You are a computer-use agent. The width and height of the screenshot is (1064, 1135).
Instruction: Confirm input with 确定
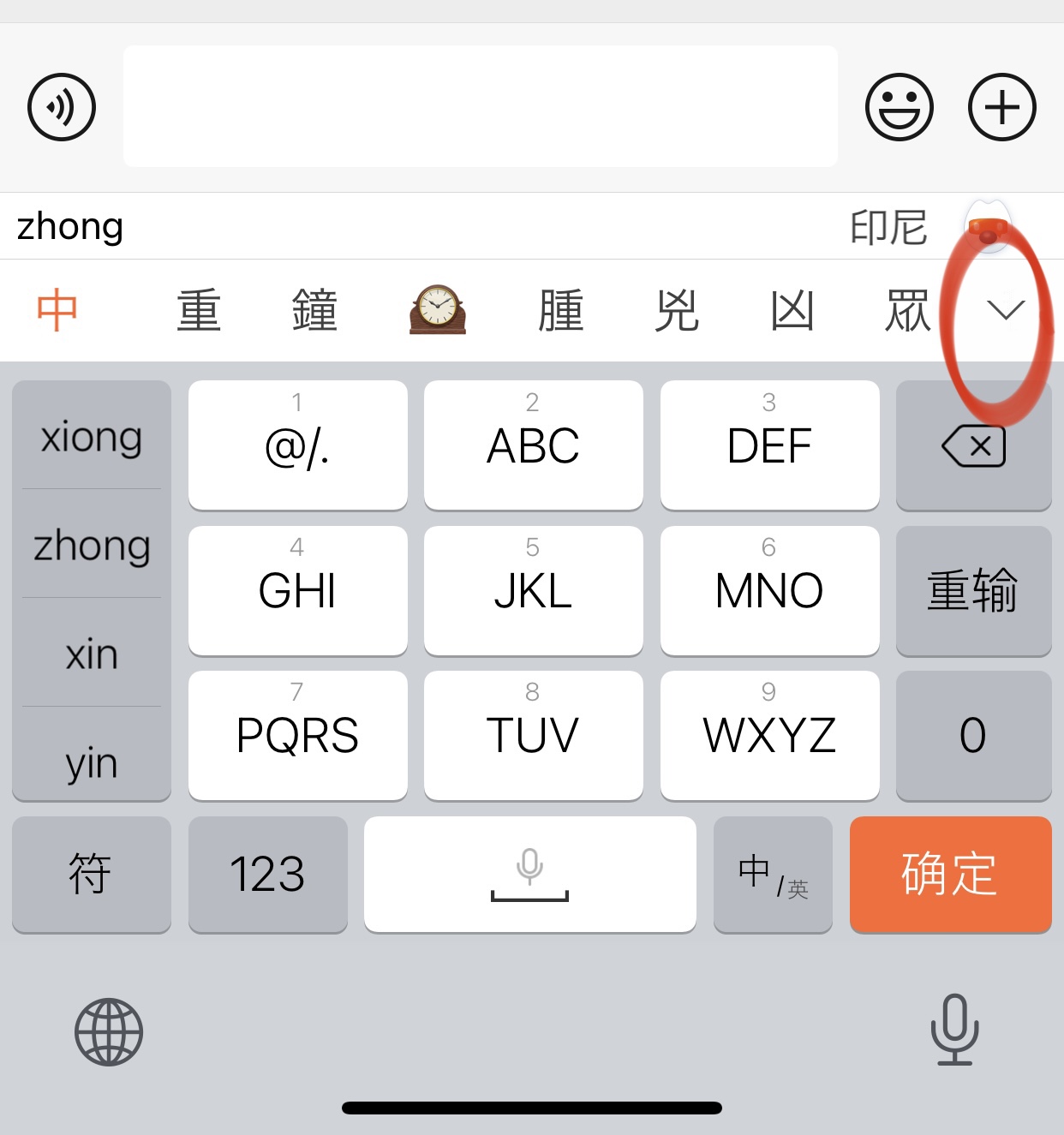(950, 874)
